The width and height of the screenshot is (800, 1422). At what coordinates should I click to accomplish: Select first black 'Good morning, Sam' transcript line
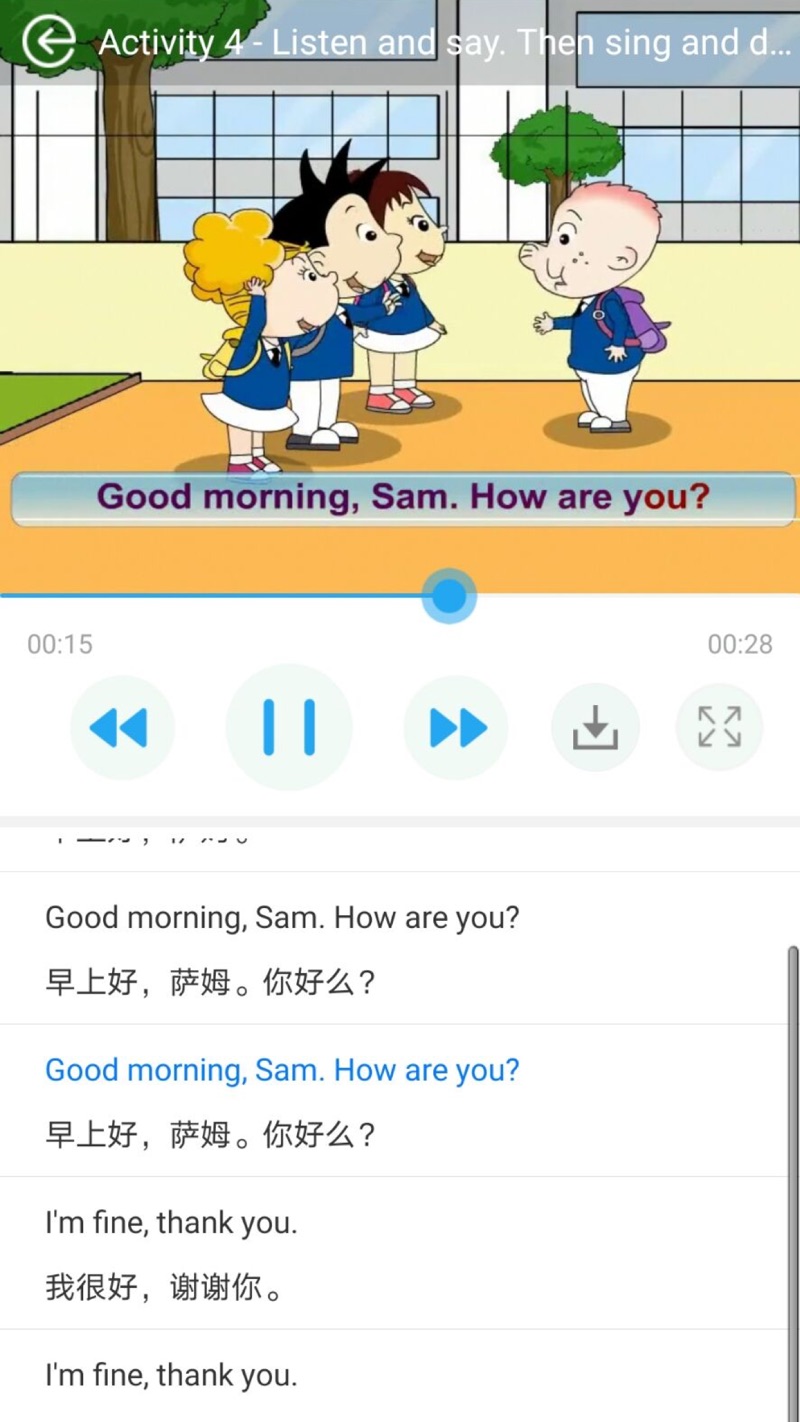[x=282, y=918]
